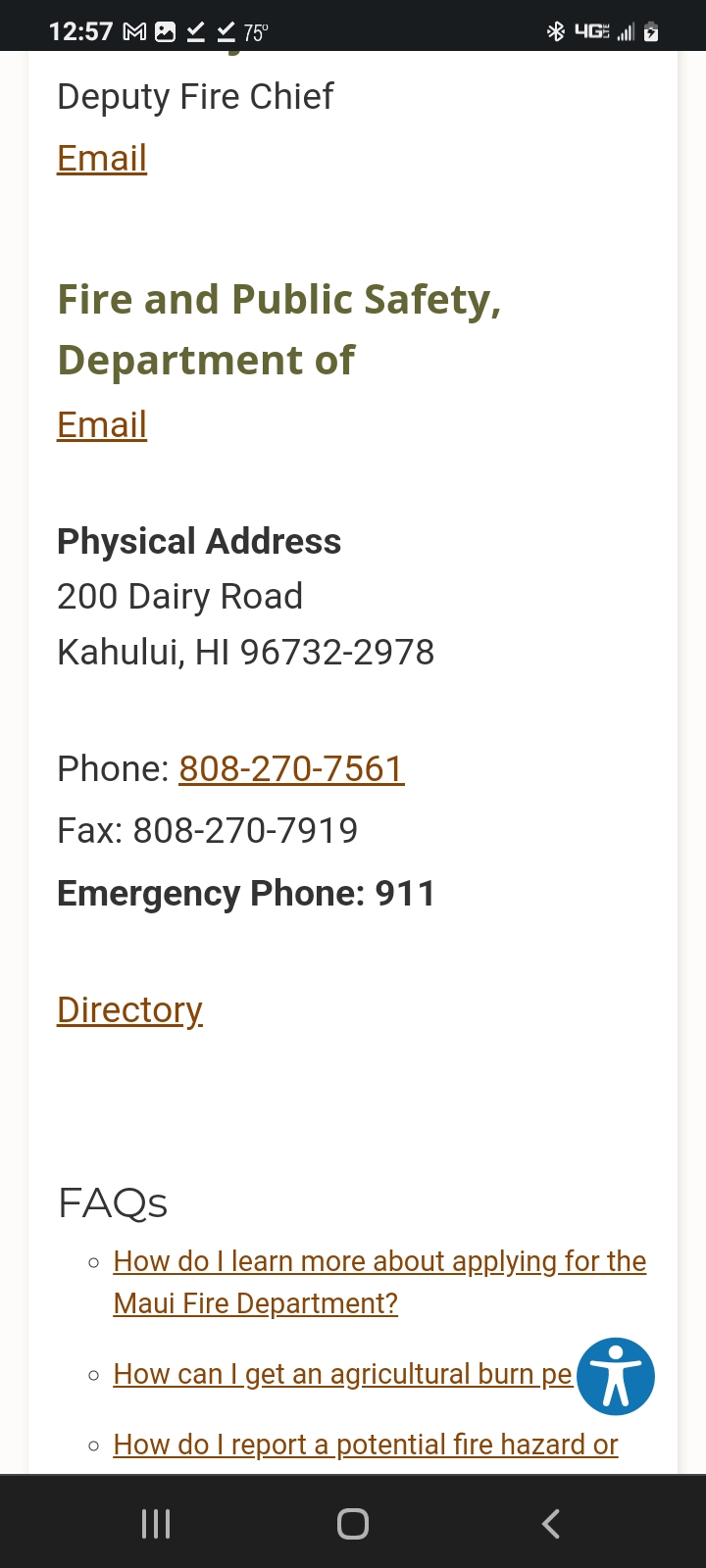
Task: Email the Department of Fire and Public Safety
Action: 102,425
